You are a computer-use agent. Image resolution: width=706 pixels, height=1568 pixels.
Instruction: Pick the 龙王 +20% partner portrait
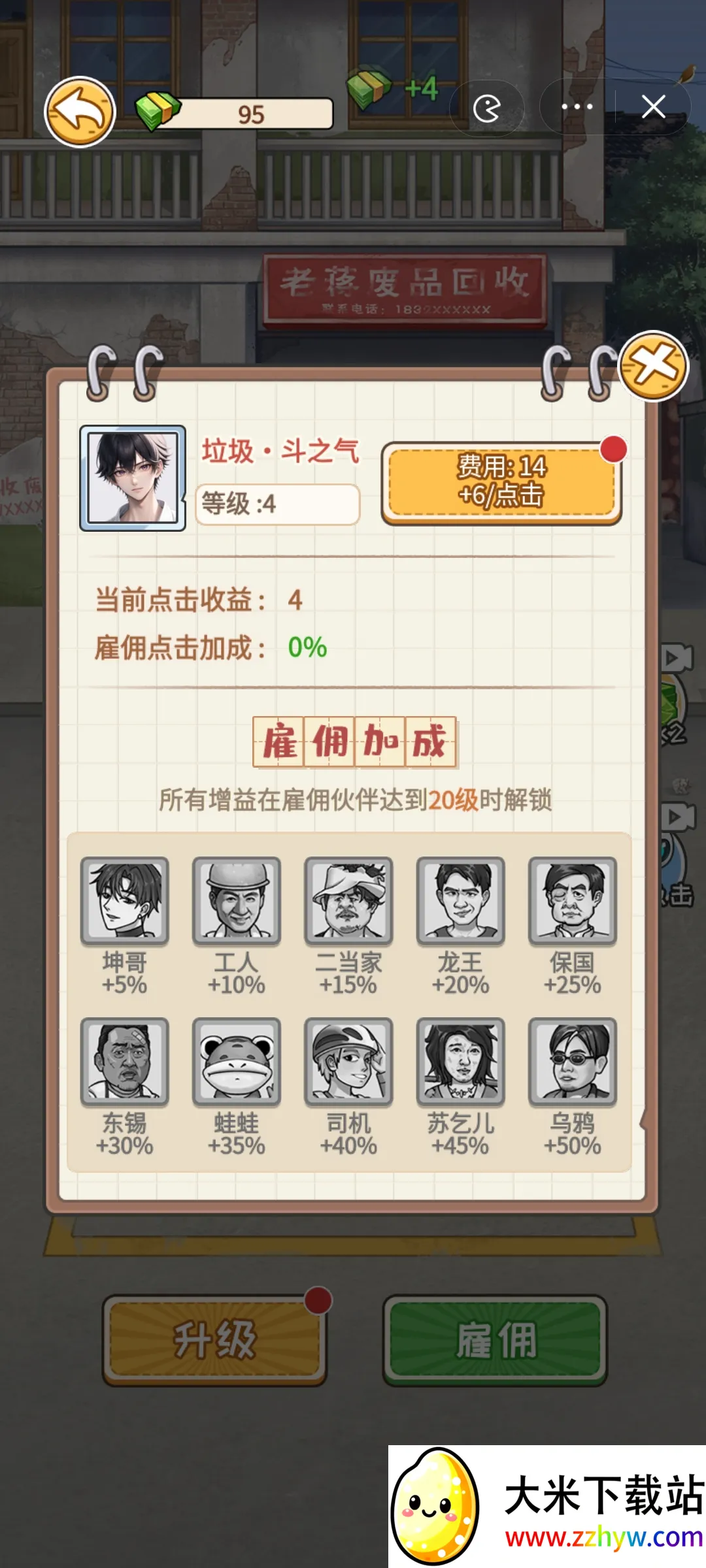pos(461,901)
